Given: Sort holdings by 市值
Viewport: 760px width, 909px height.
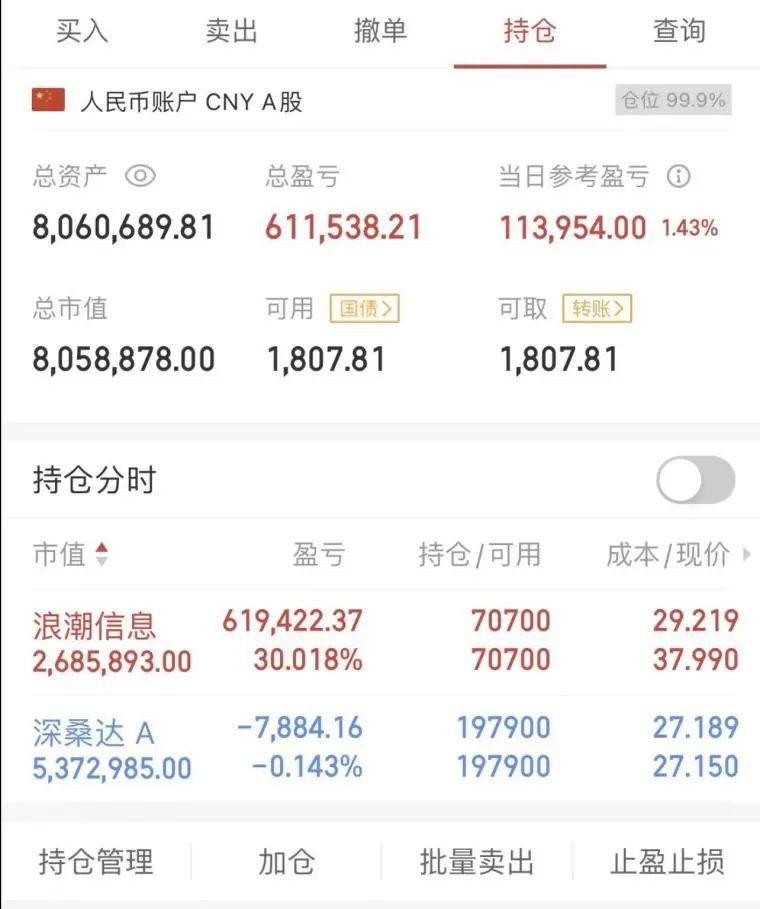Looking at the screenshot, I should click(x=72, y=554).
